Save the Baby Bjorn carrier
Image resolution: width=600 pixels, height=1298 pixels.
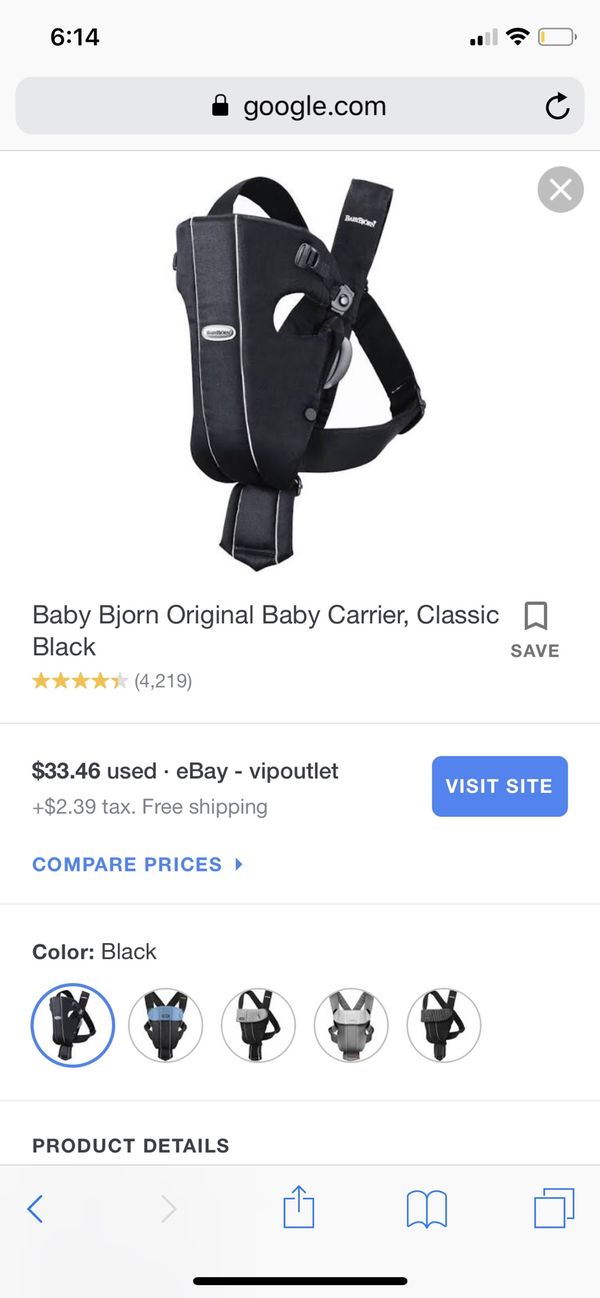point(535,629)
